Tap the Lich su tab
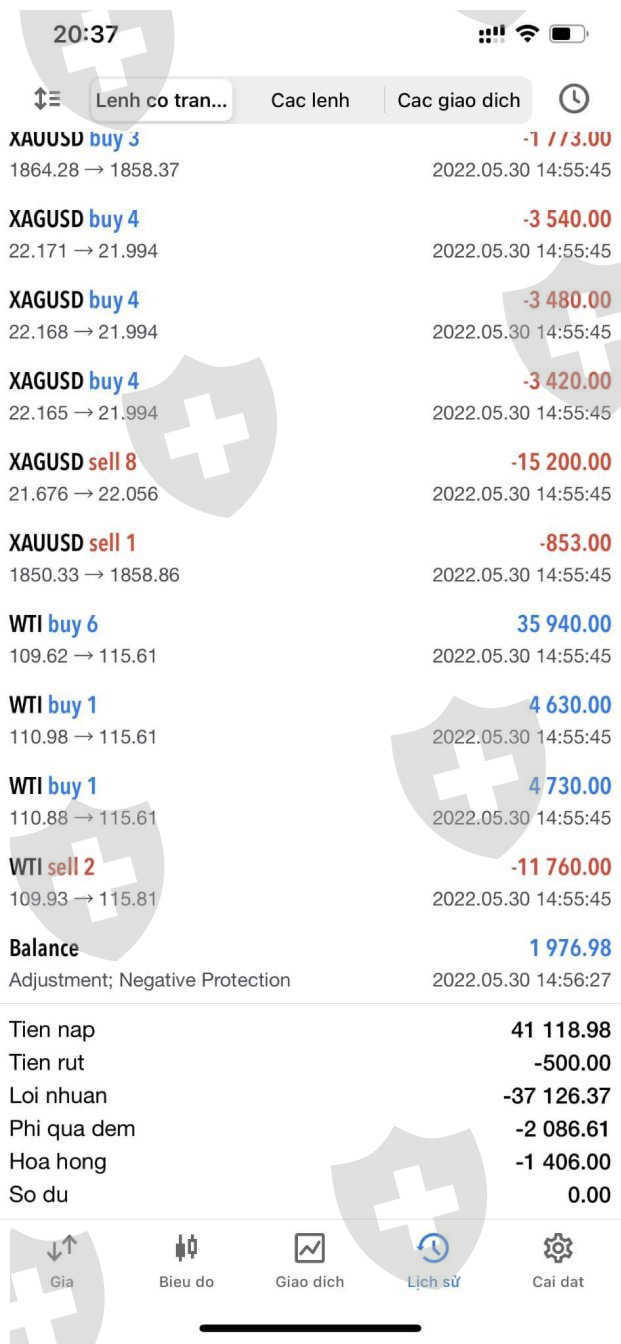This screenshot has height=1344, width=621. [x=433, y=1260]
